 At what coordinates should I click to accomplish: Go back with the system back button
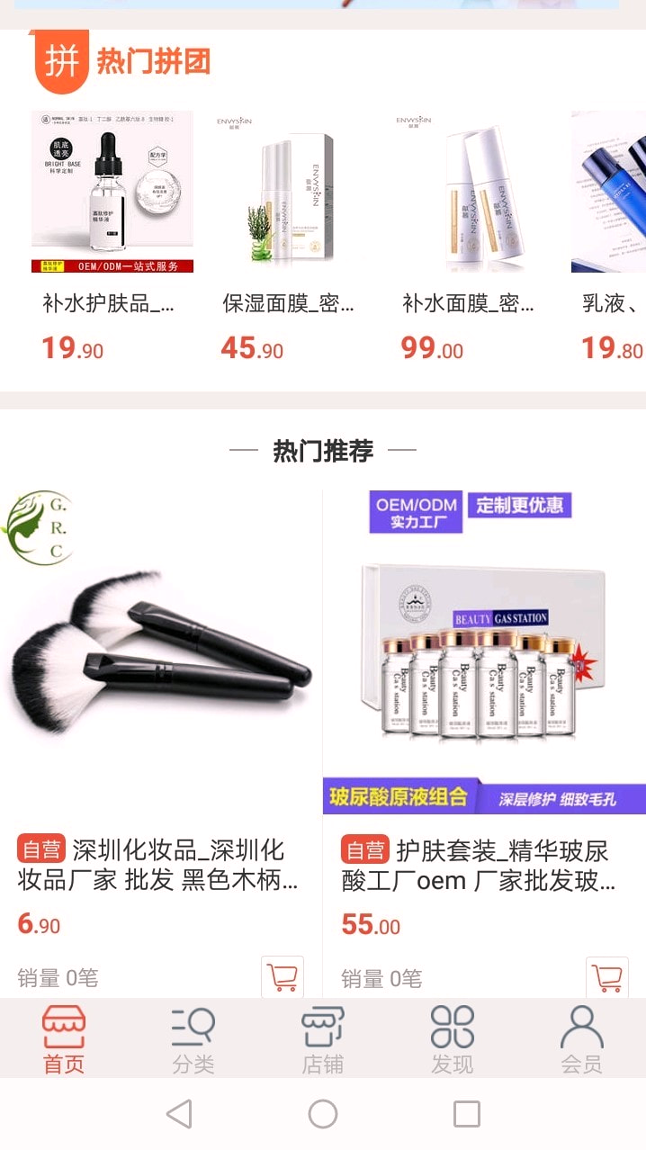point(179,1114)
